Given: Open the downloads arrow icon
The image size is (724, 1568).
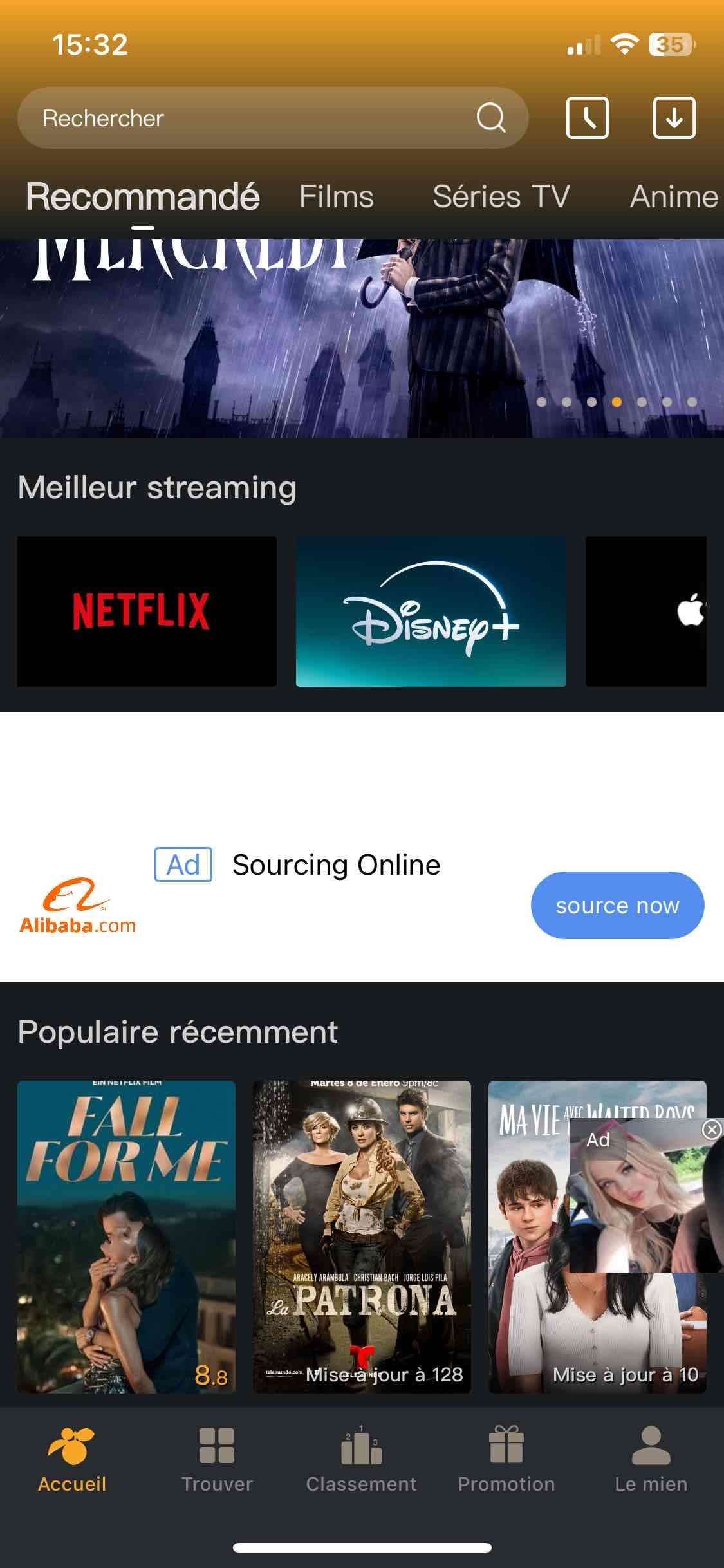Looking at the screenshot, I should [x=674, y=118].
